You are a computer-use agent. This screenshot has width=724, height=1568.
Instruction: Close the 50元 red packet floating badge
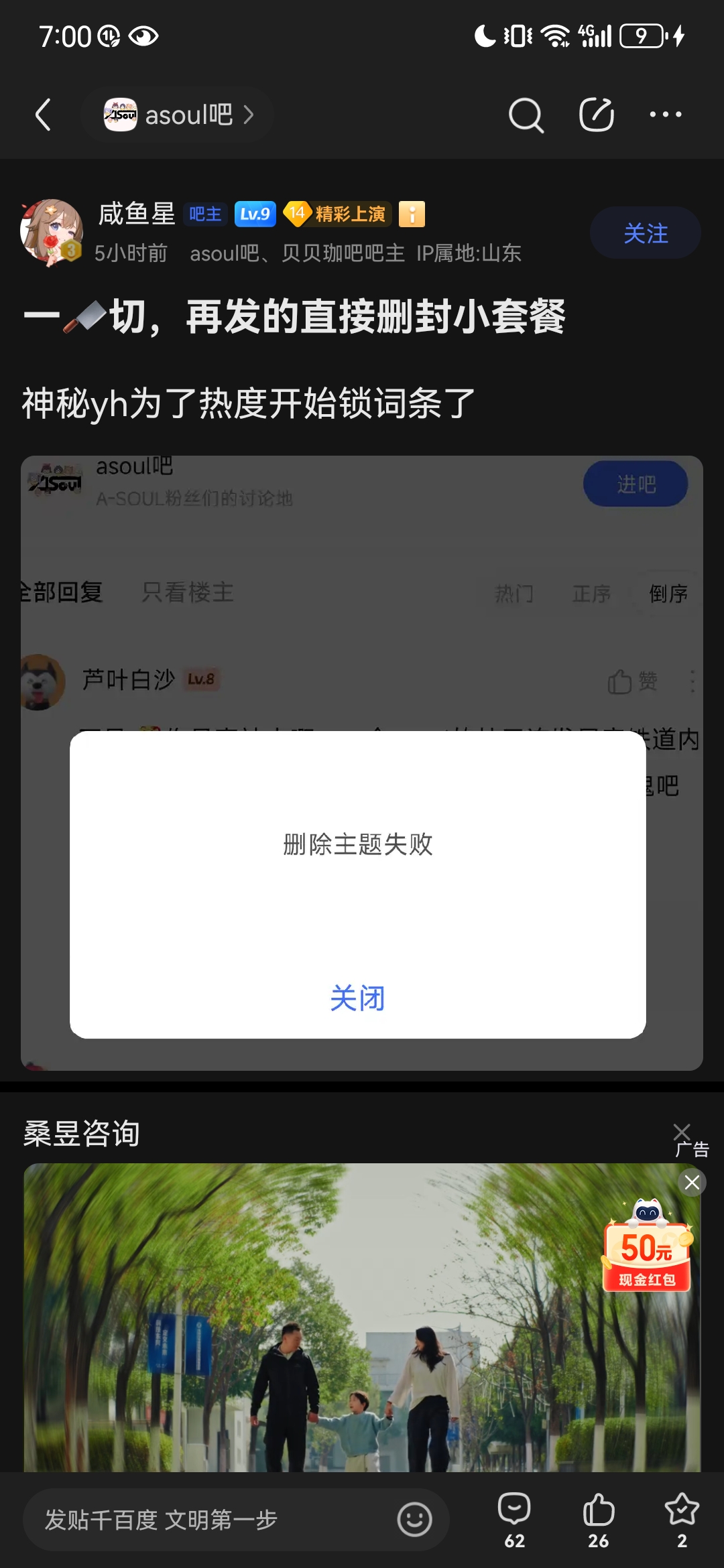point(692,1183)
